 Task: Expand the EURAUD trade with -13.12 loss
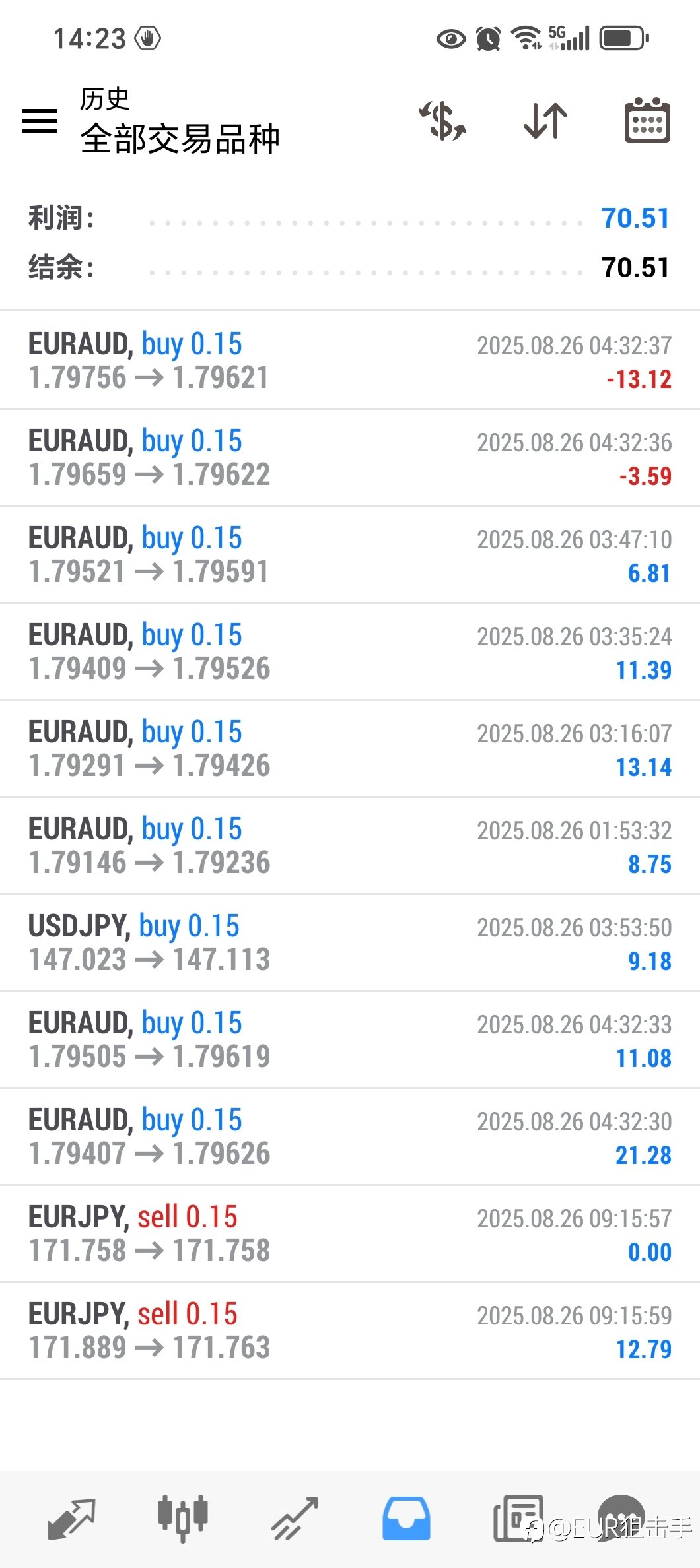click(350, 360)
